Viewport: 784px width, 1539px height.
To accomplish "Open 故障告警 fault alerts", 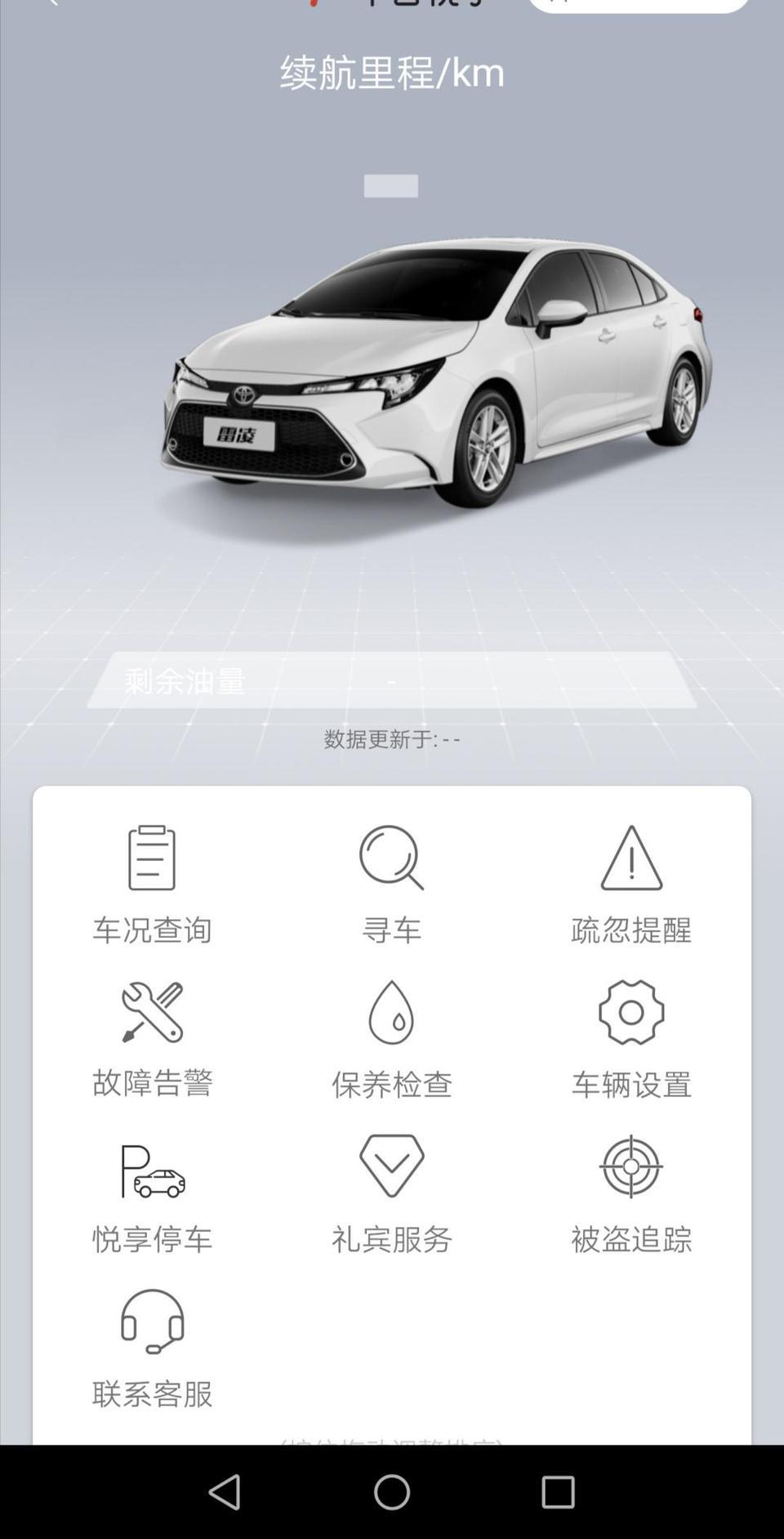I will (152, 1039).
